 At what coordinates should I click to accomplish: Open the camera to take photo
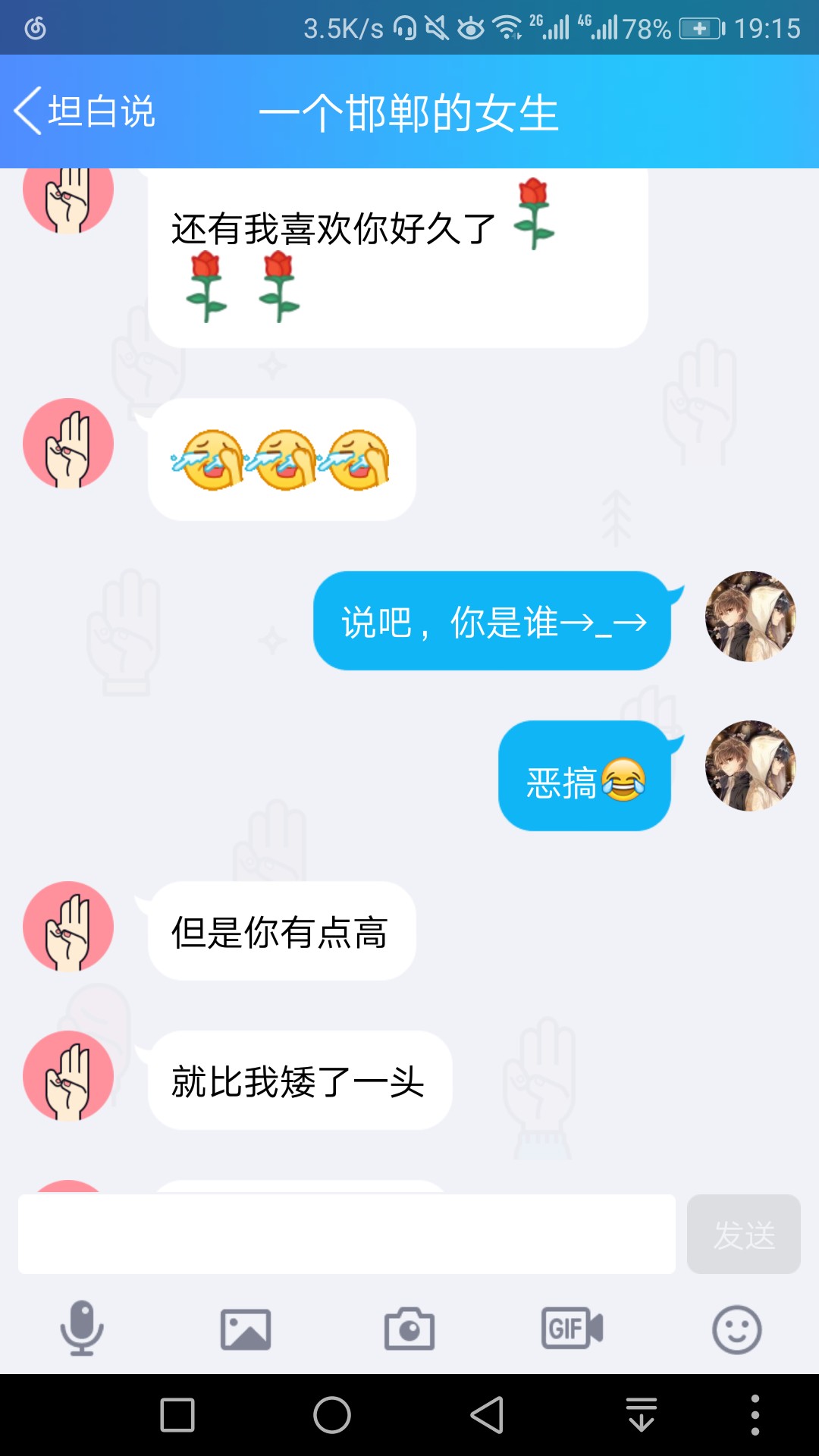409,1329
